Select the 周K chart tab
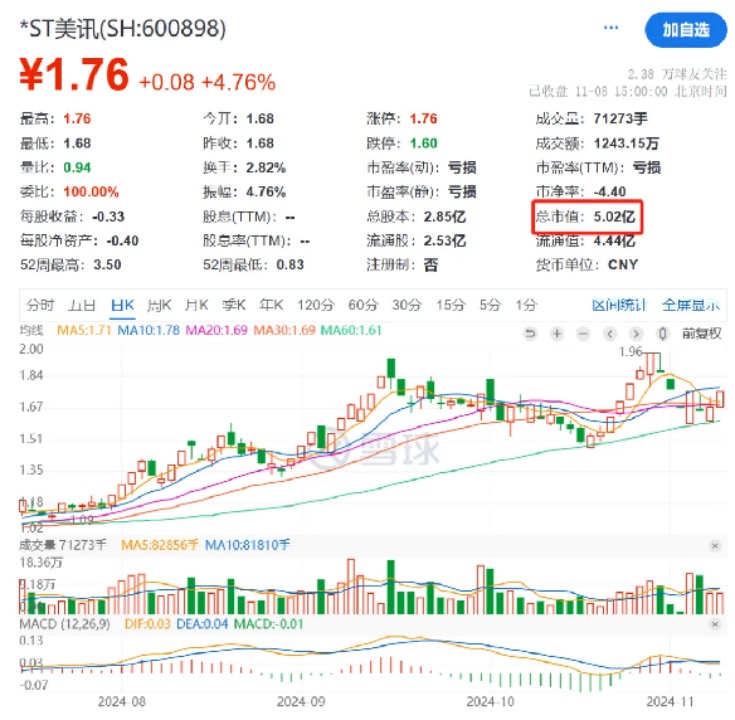 (x=160, y=305)
